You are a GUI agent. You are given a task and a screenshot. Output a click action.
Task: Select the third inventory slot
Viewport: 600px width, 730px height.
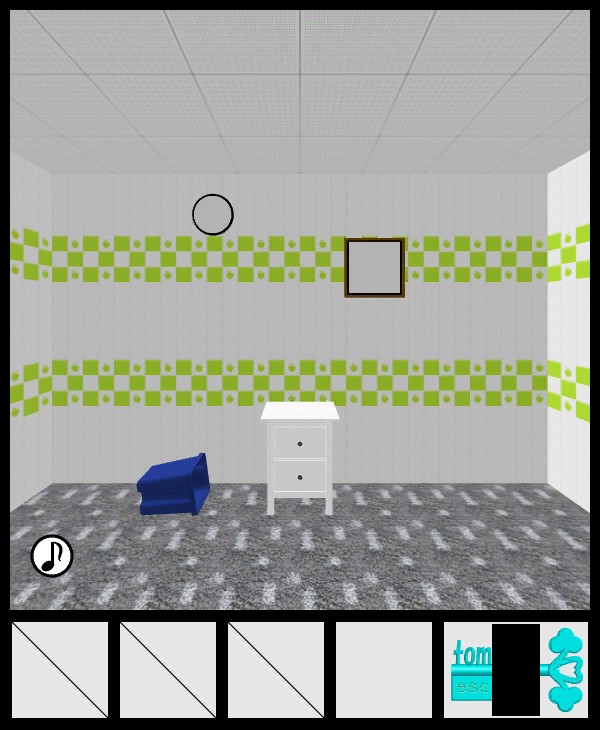click(x=276, y=669)
